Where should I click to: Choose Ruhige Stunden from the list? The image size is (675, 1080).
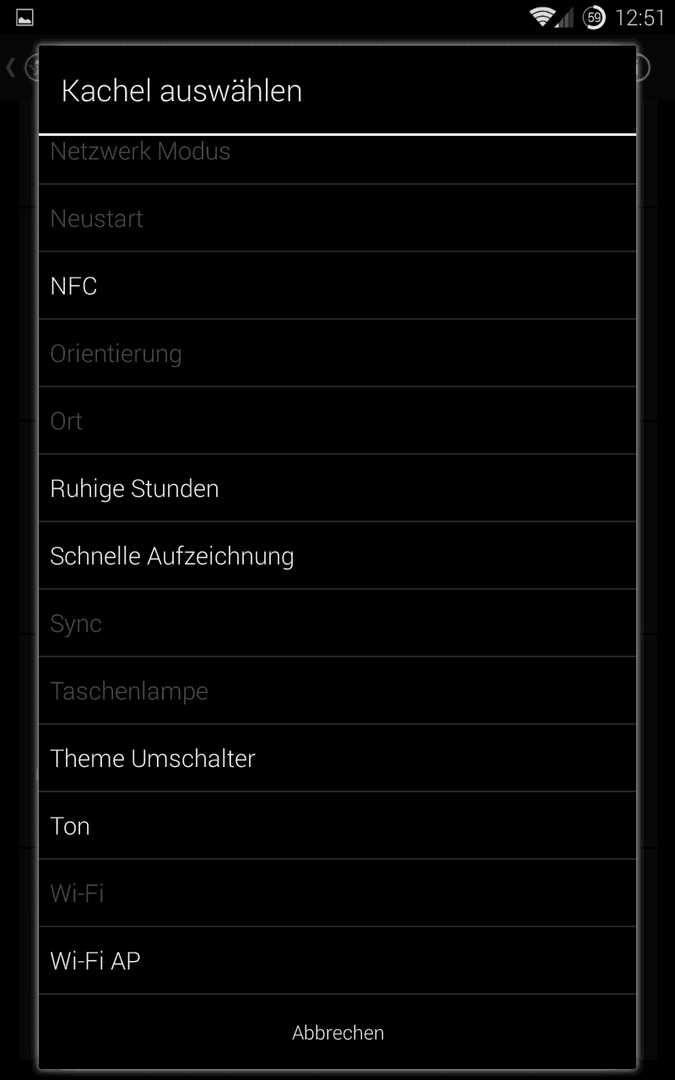[337, 488]
